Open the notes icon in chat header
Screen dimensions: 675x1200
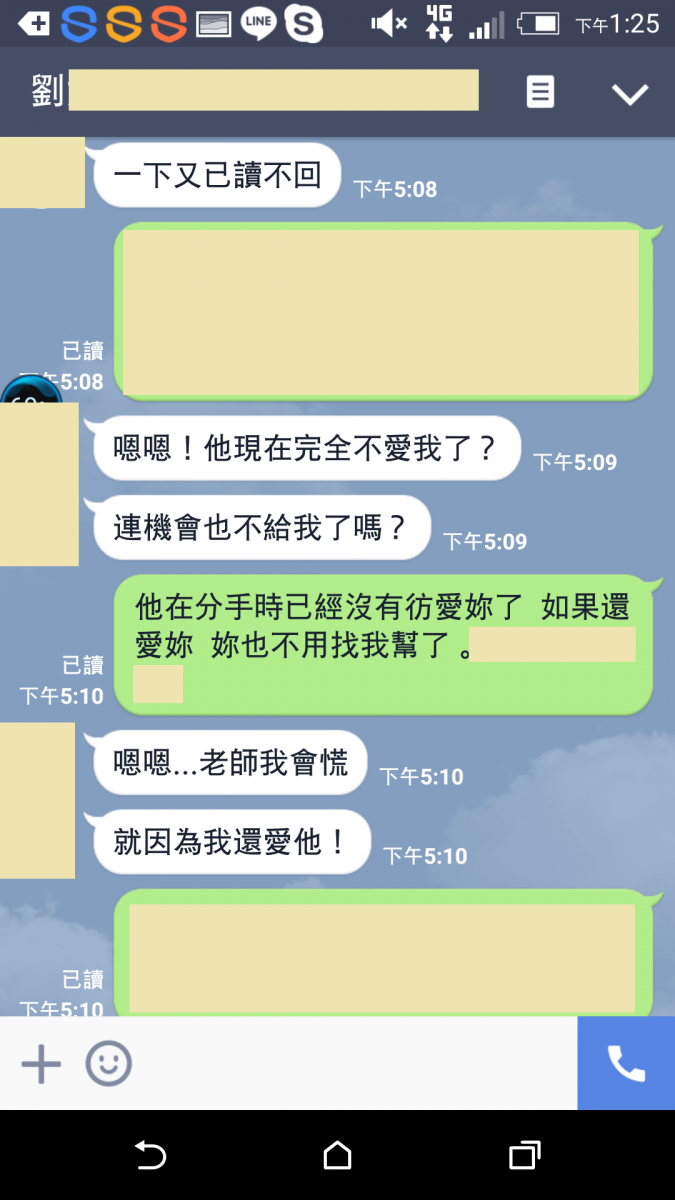click(x=540, y=93)
